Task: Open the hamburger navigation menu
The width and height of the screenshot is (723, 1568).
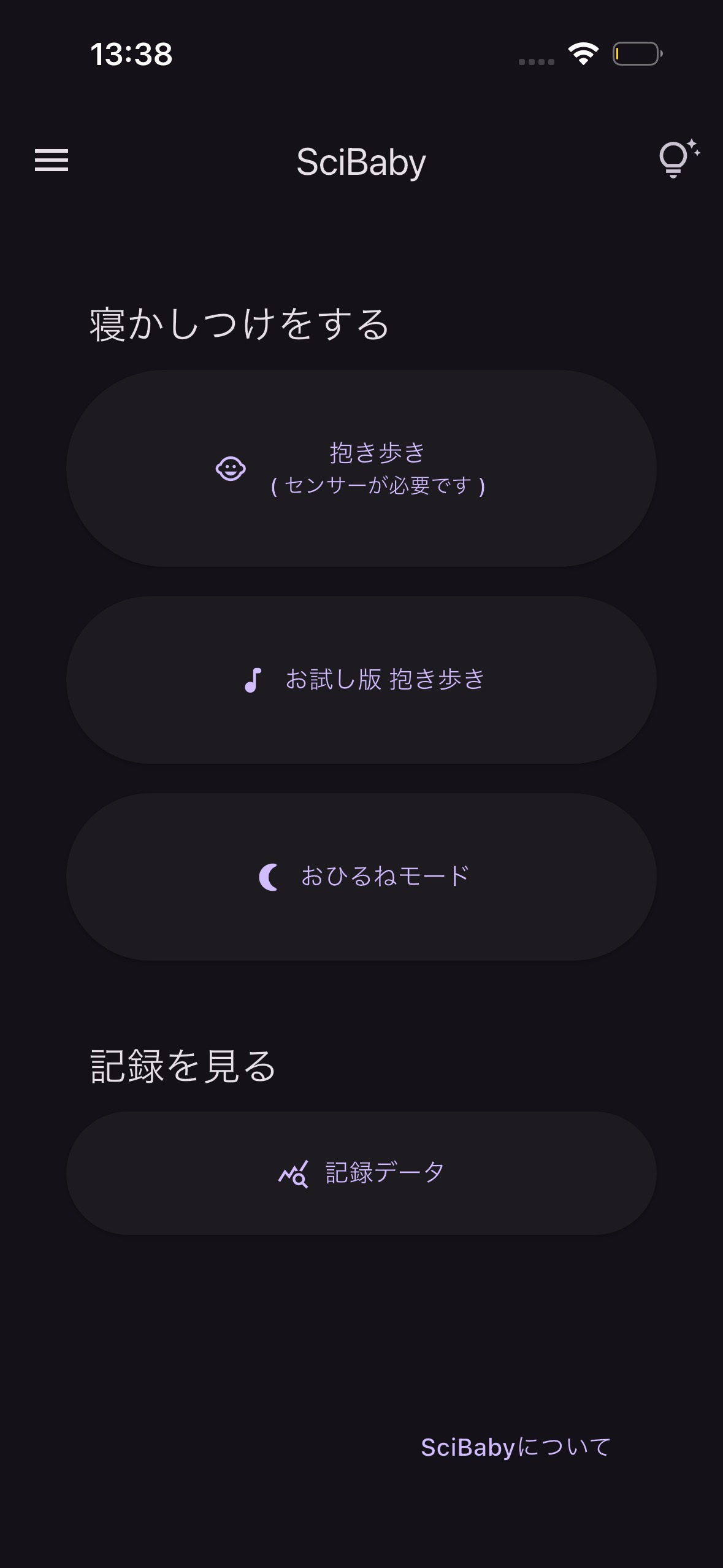Action: [x=51, y=161]
